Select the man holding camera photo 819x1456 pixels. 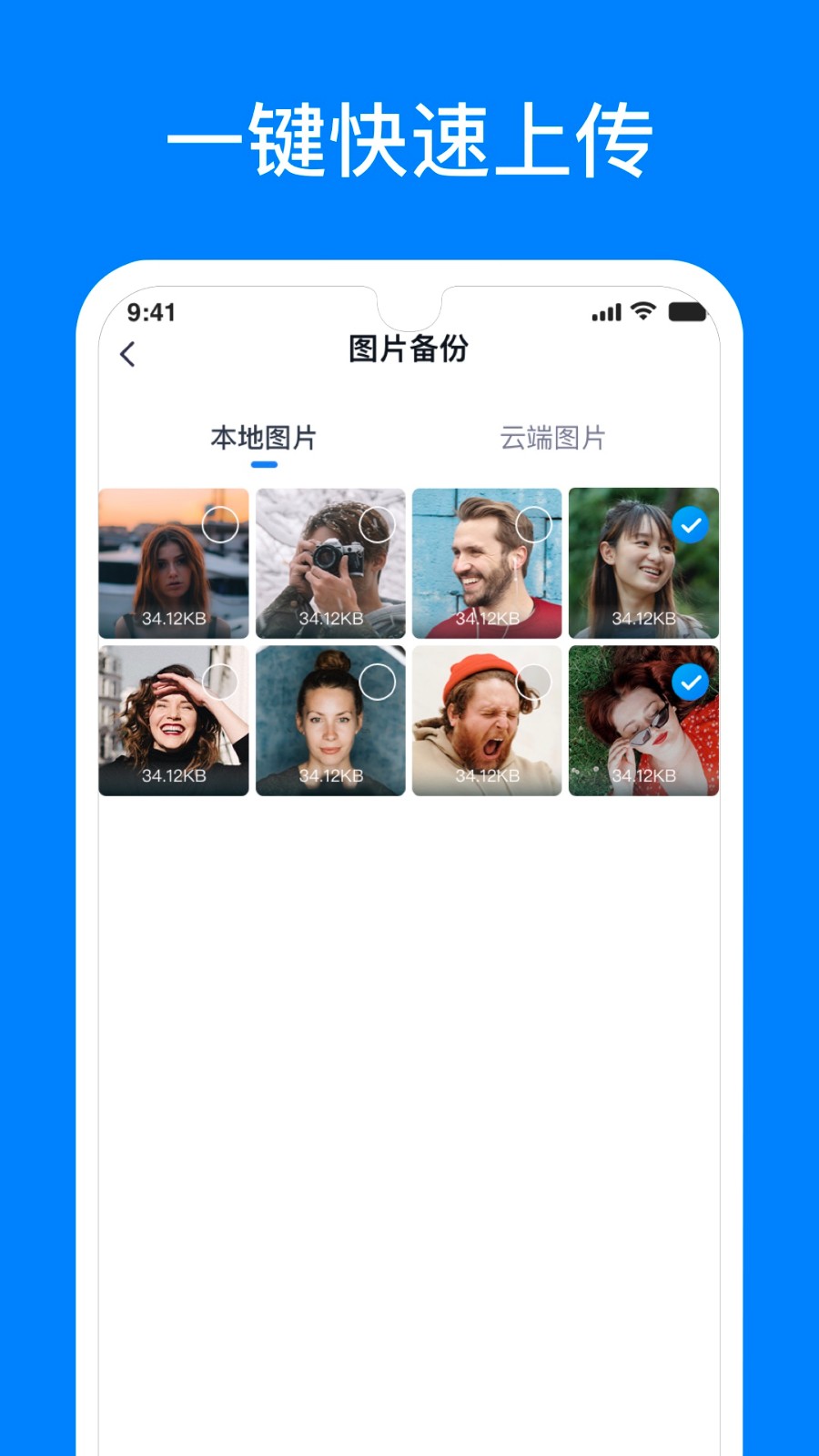(x=377, y=525)
